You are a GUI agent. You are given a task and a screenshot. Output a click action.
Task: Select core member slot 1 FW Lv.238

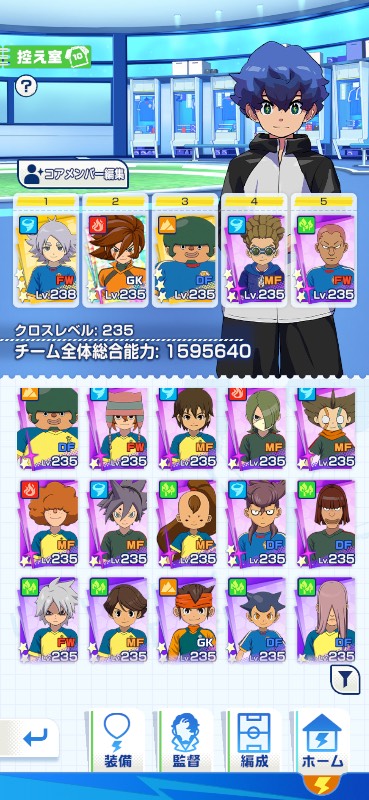(x=46, y=250)
